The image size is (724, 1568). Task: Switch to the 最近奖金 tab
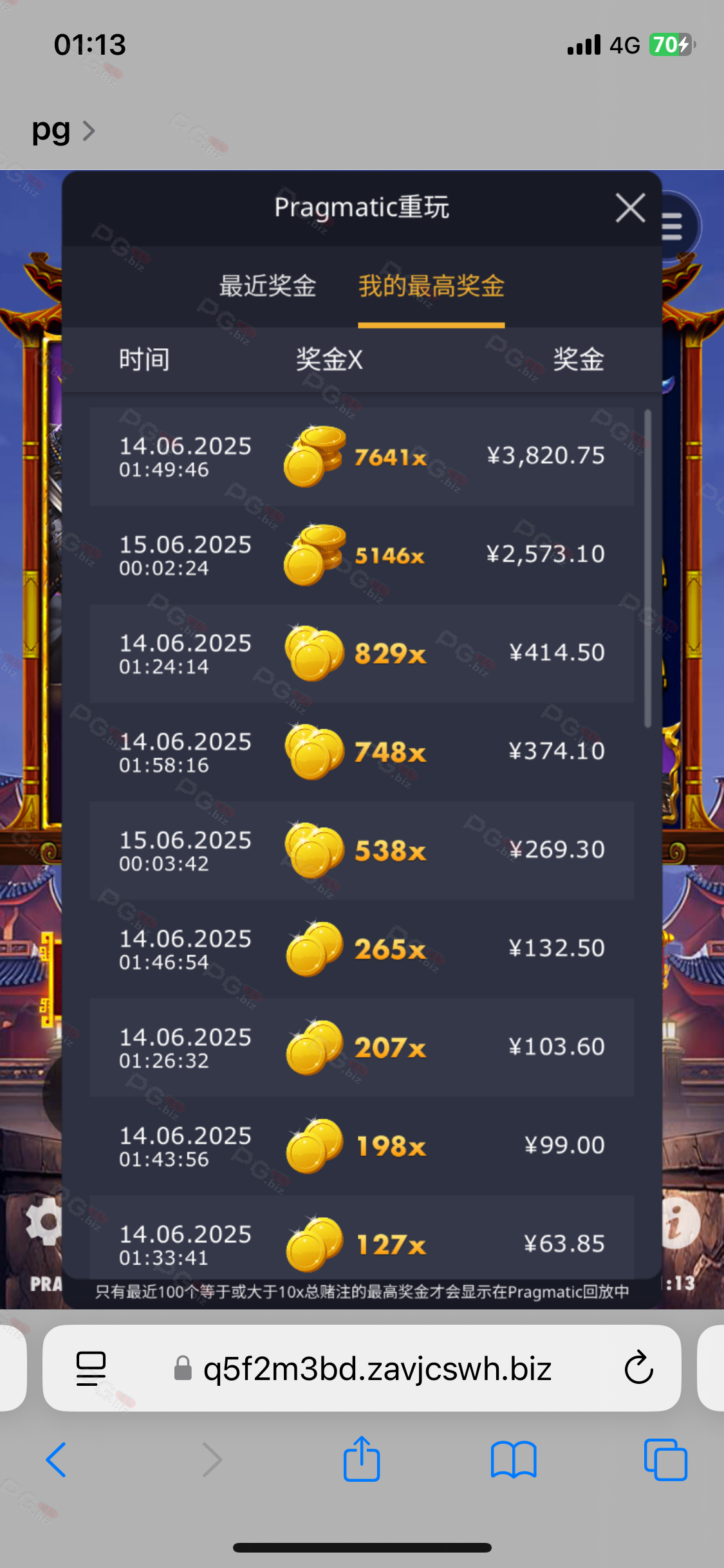pos(268,286)
